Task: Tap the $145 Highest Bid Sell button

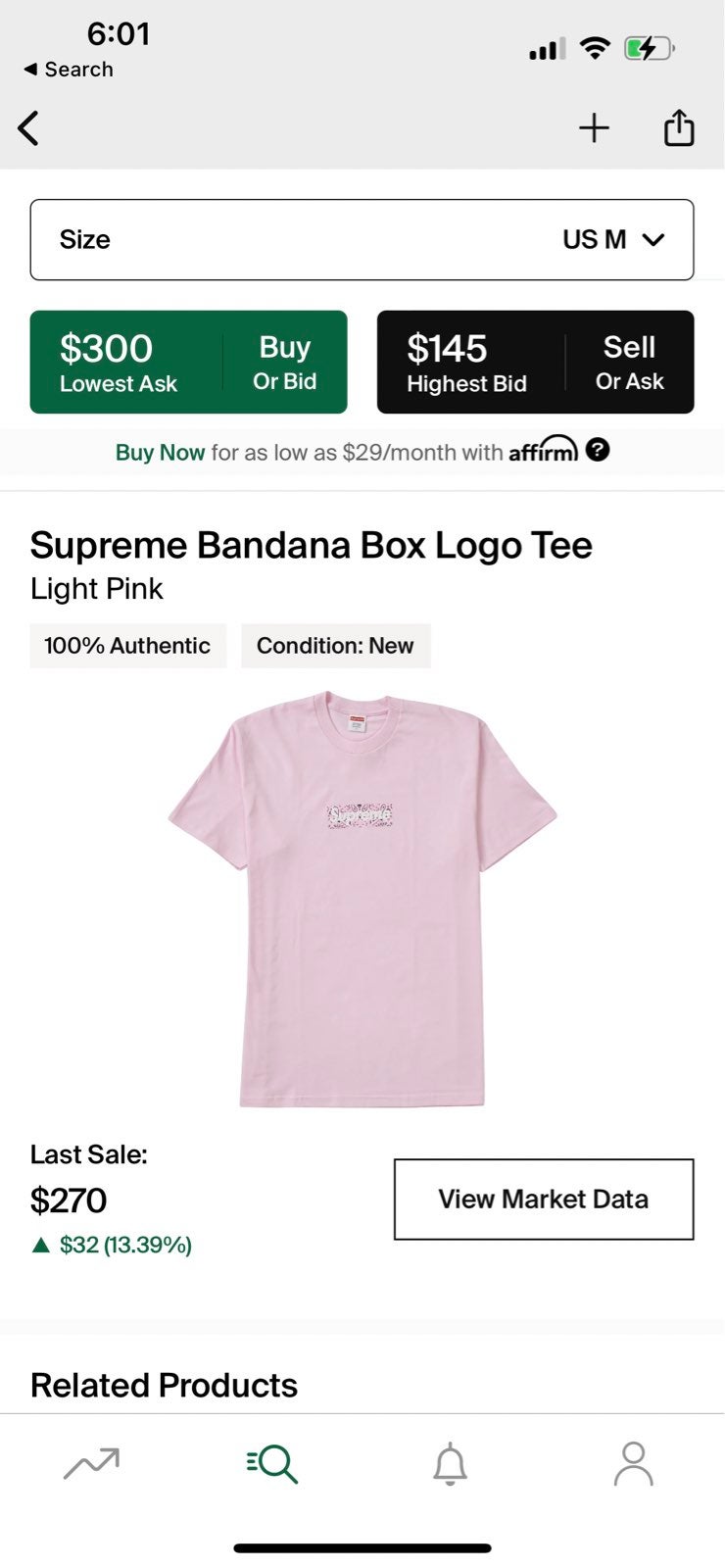Action: pyautogui.click(x=535, y=362)
